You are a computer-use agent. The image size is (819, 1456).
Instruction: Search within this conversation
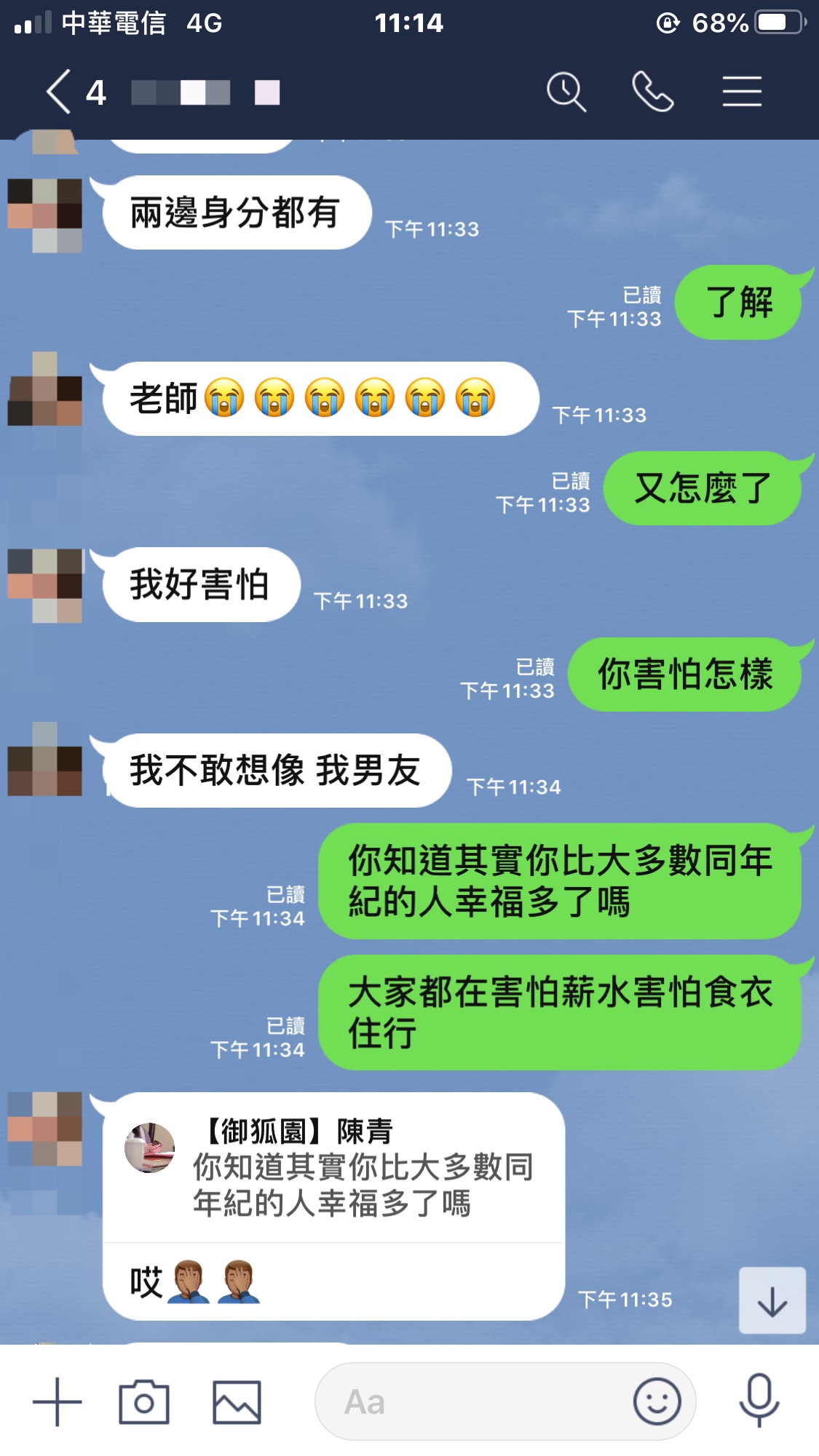pyautogui.click(x=566, y=92)
